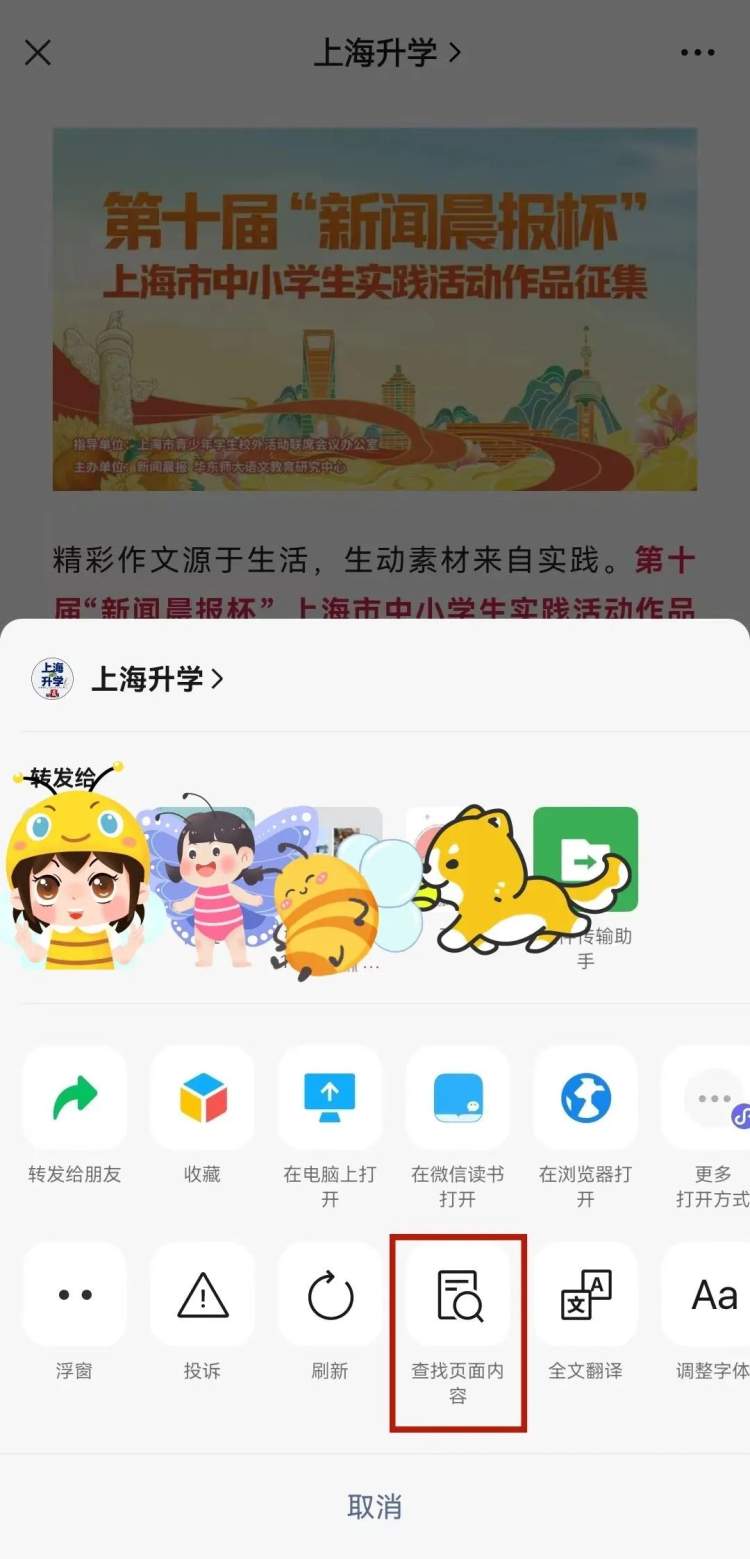Viewport: 750px width, 1559px height.
Task: Open the article in 微信读书
Action: click(x=458, y=1099)
